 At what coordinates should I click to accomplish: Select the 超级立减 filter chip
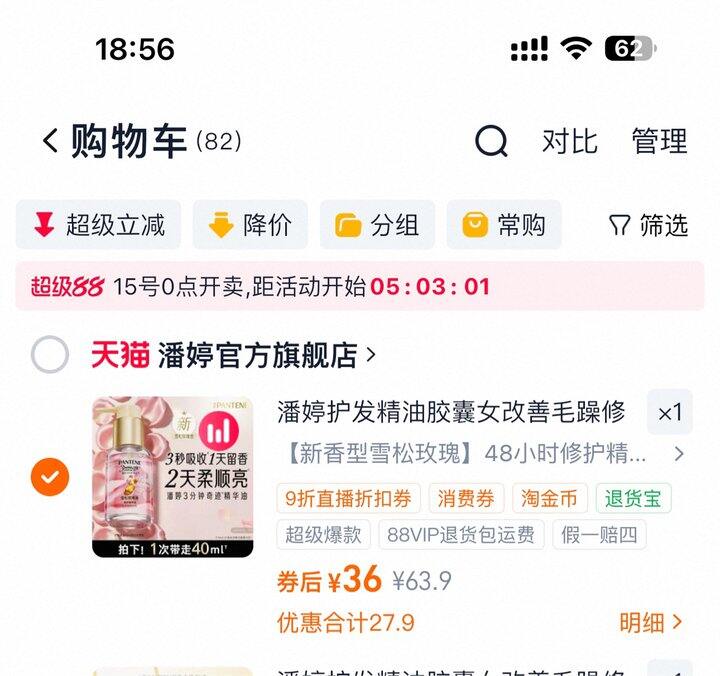click(98, 225)
